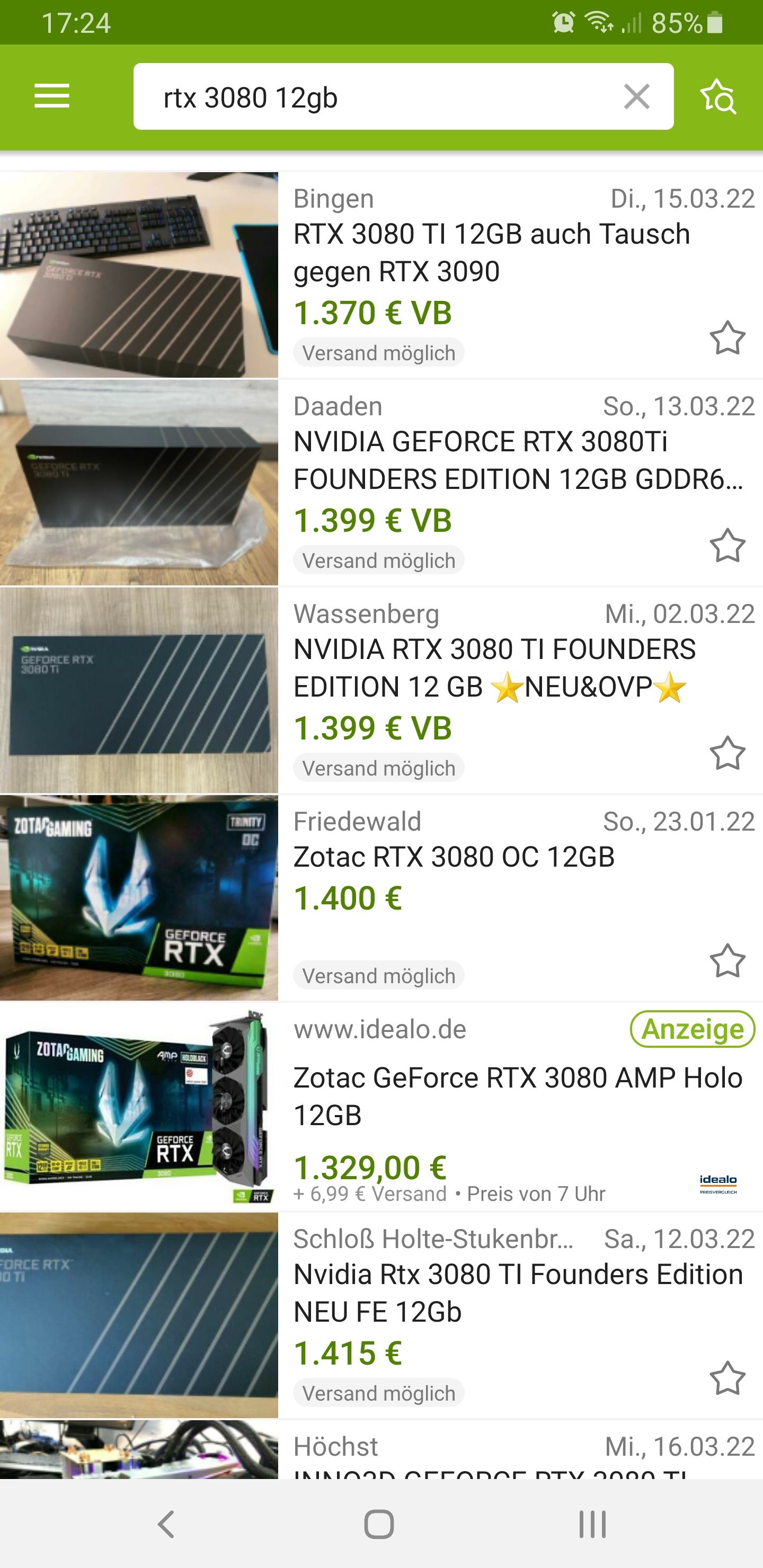Screen dimensions: 763x1568
Task: Clear the search query text
Action: 636,97
